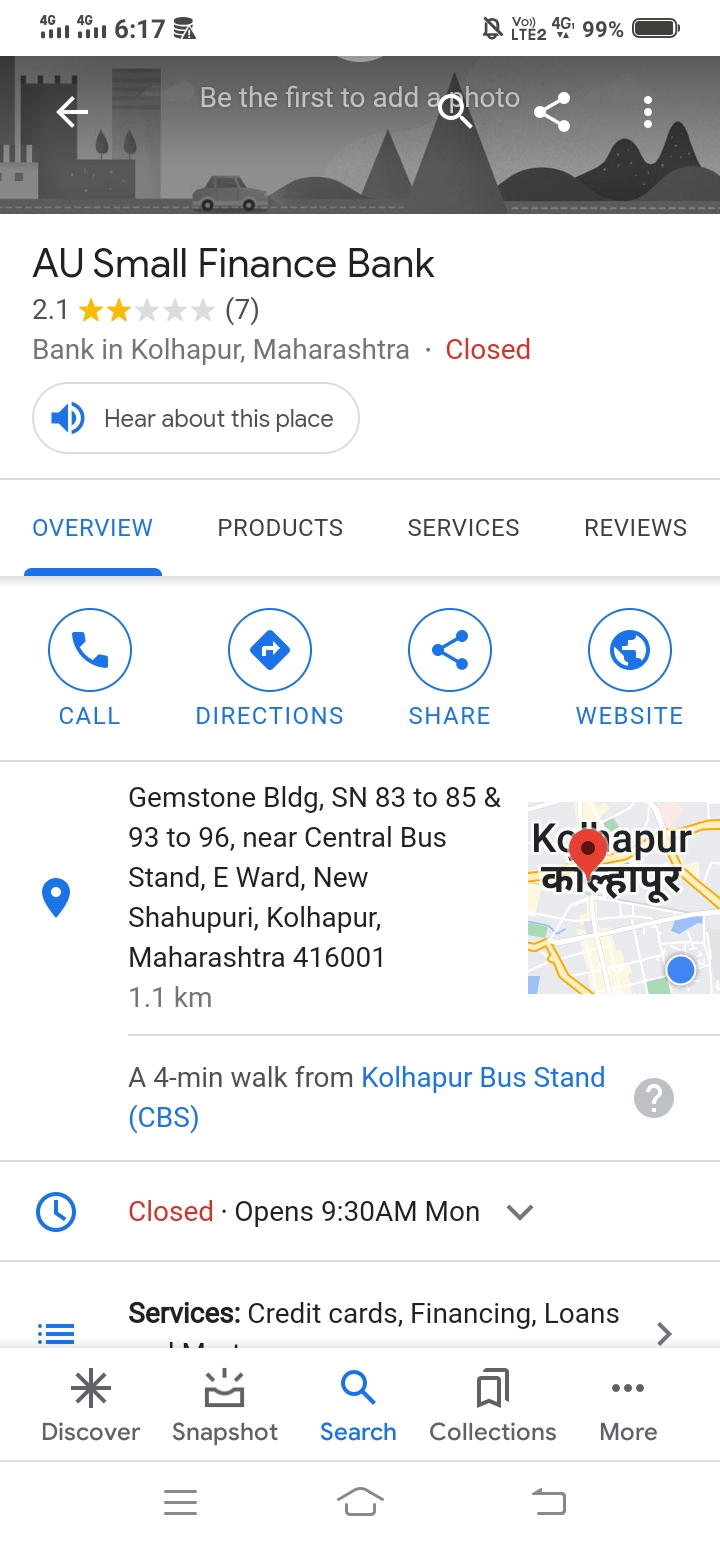720x1544 pixels.
Task: Switch to the Services tab
Action: (x=463, y=528)
